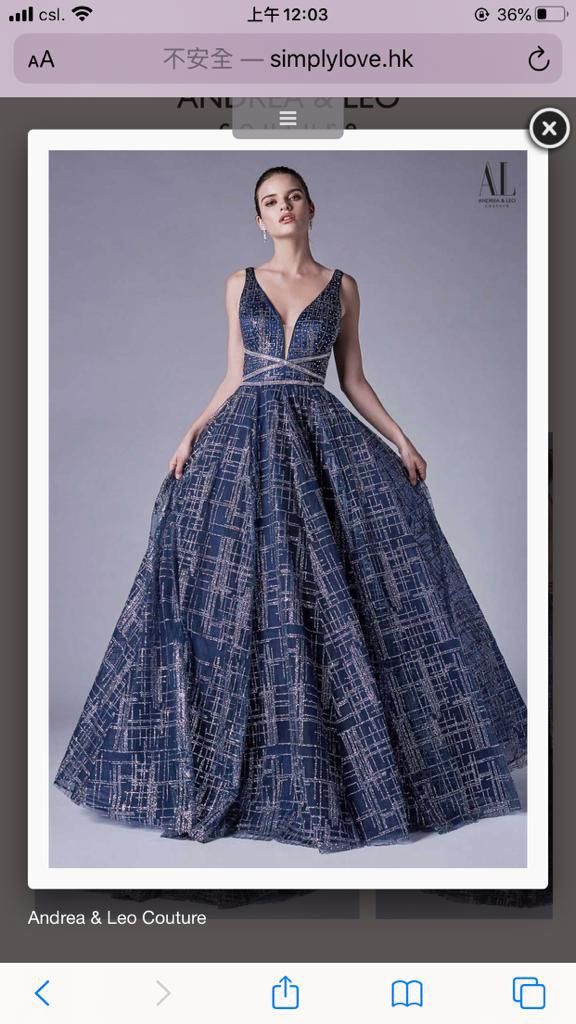Tap the simplylove.hk address bar
Image resolution: width=576 pixels, height=1024 pixels.
288,59
